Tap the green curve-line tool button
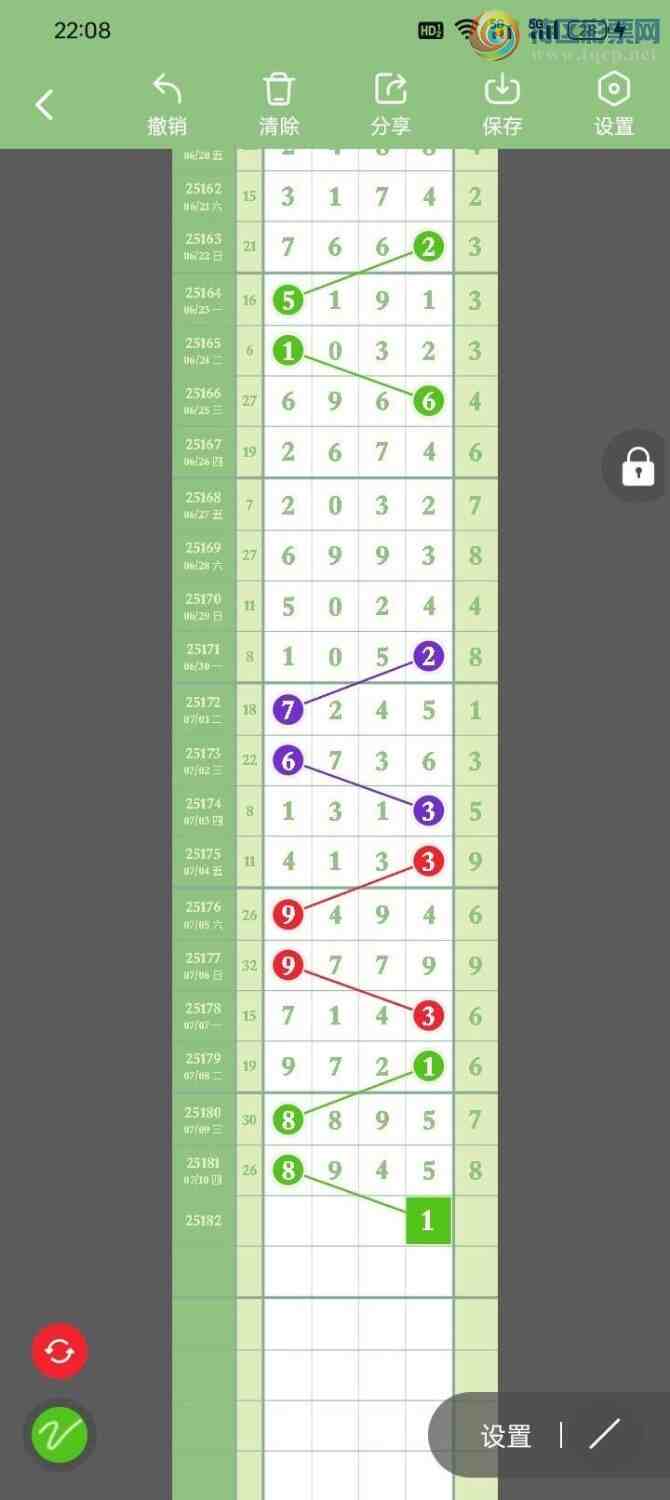Viewport: 670px width, 1500px height. pyautogui.click(x=60, y=1436)
